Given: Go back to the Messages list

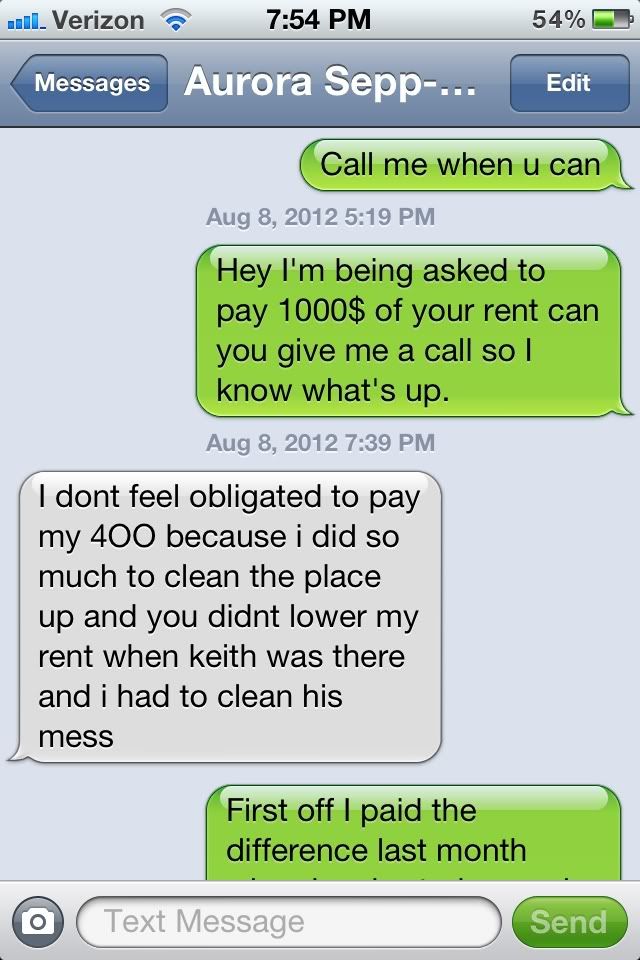Looking at the screenshot, I should (88, 84).
